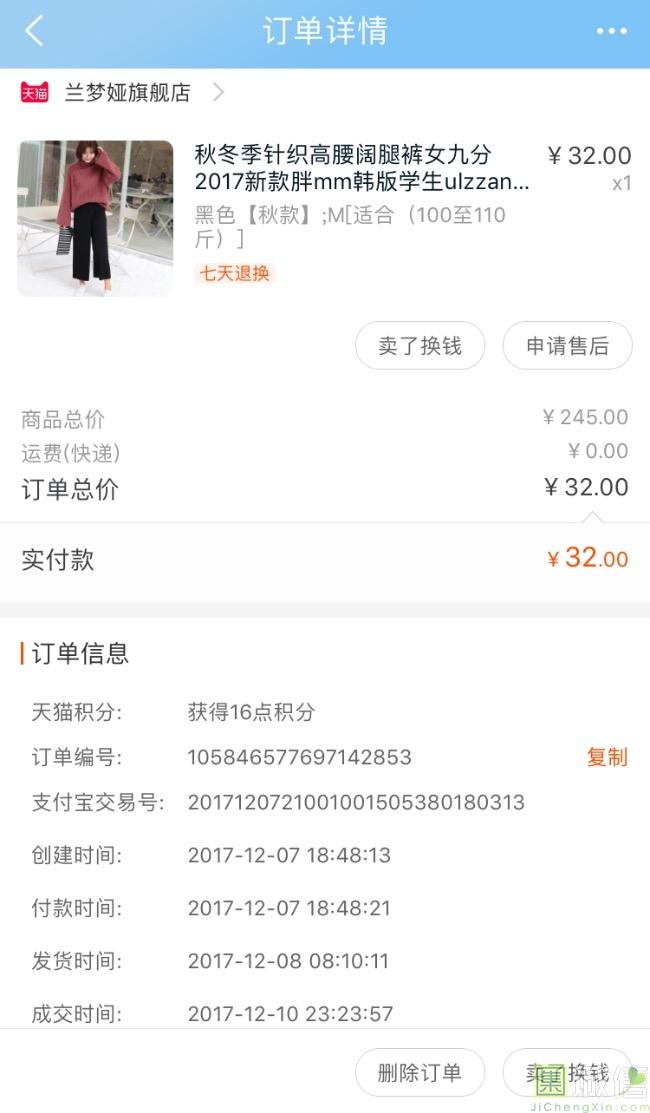Open the 兰梦娅旗舰店 store page
The width and height of the screenshot is (650, 1113).
[127, 93]
